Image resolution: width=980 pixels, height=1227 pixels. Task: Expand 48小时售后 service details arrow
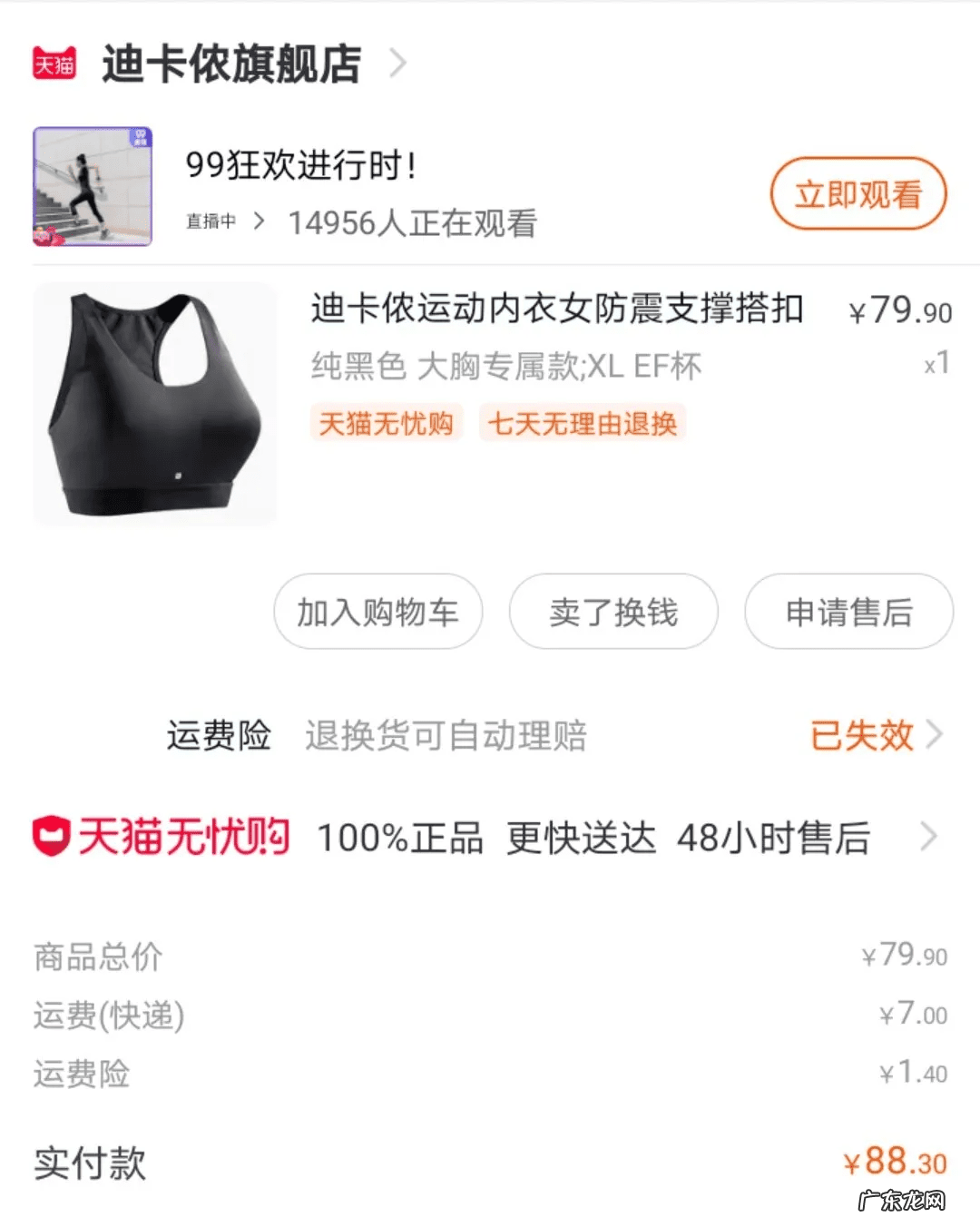pos(929,837)
